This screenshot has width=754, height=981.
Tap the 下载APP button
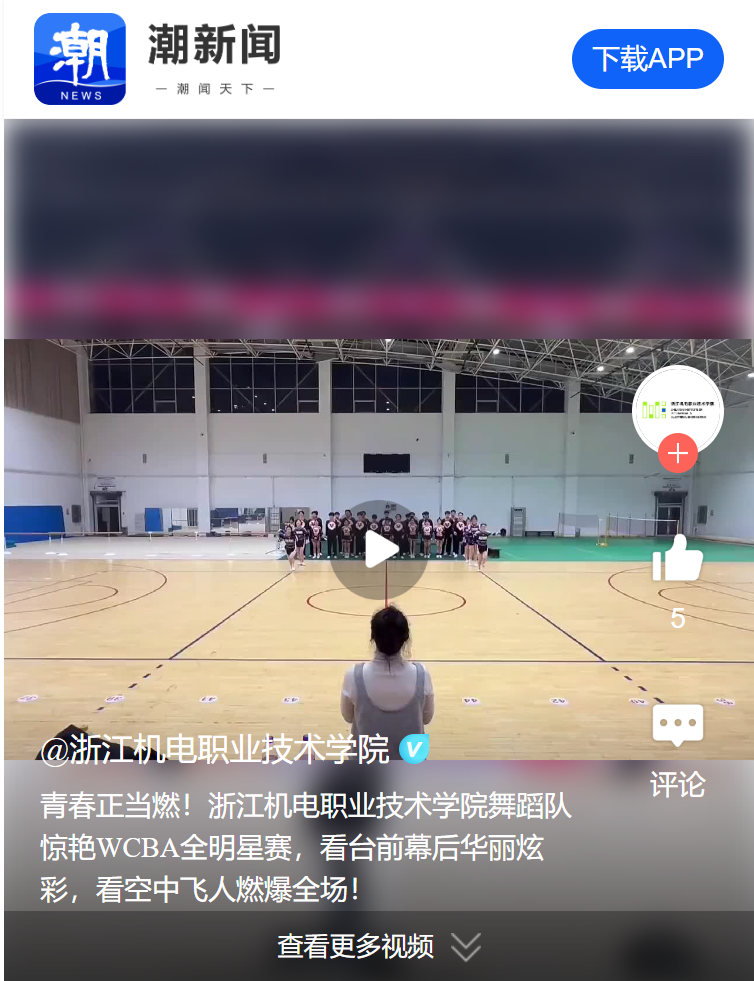pyautogui.click(x=647, y=59)
